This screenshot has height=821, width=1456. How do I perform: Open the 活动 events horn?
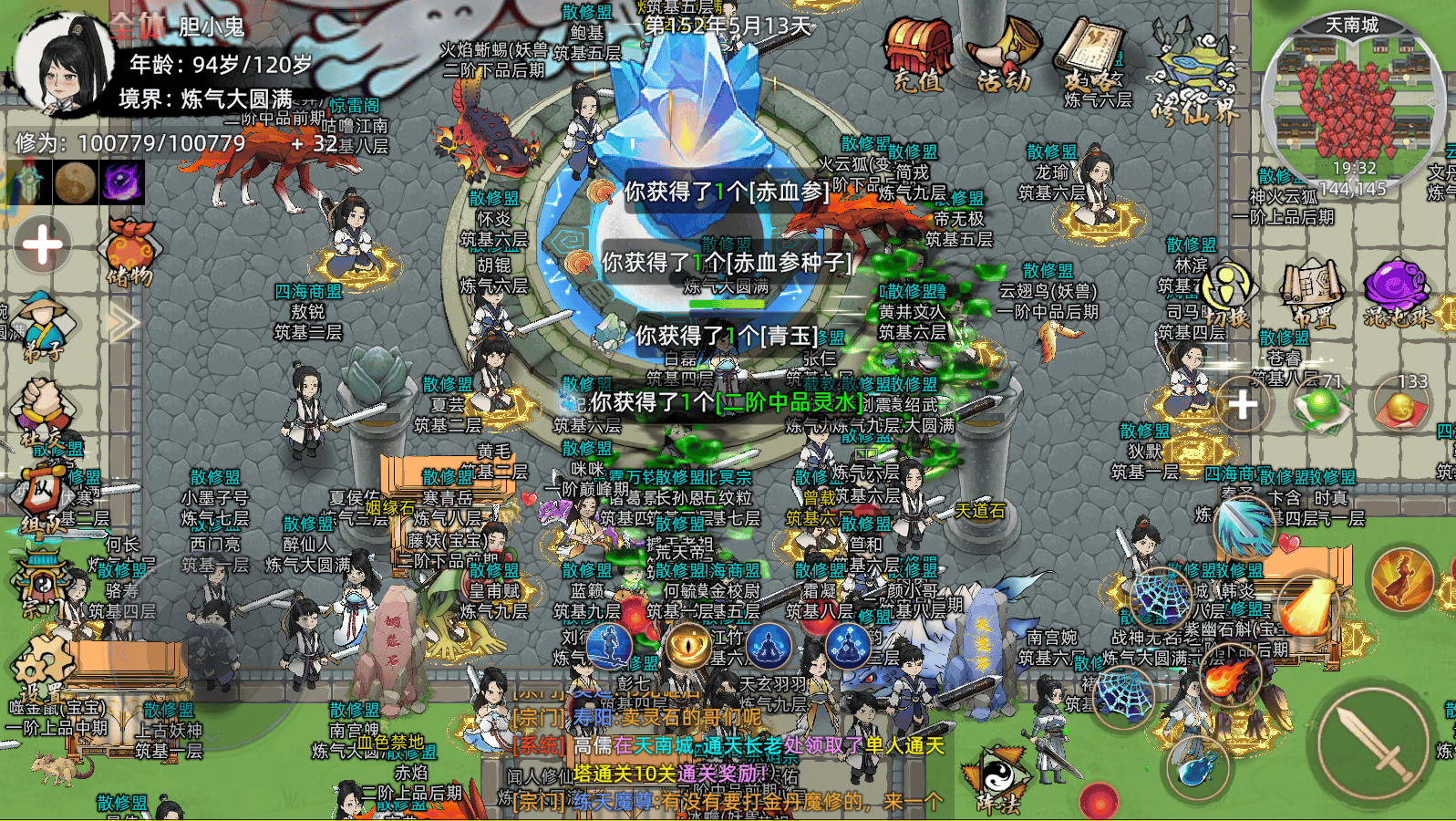[1003, 57]
